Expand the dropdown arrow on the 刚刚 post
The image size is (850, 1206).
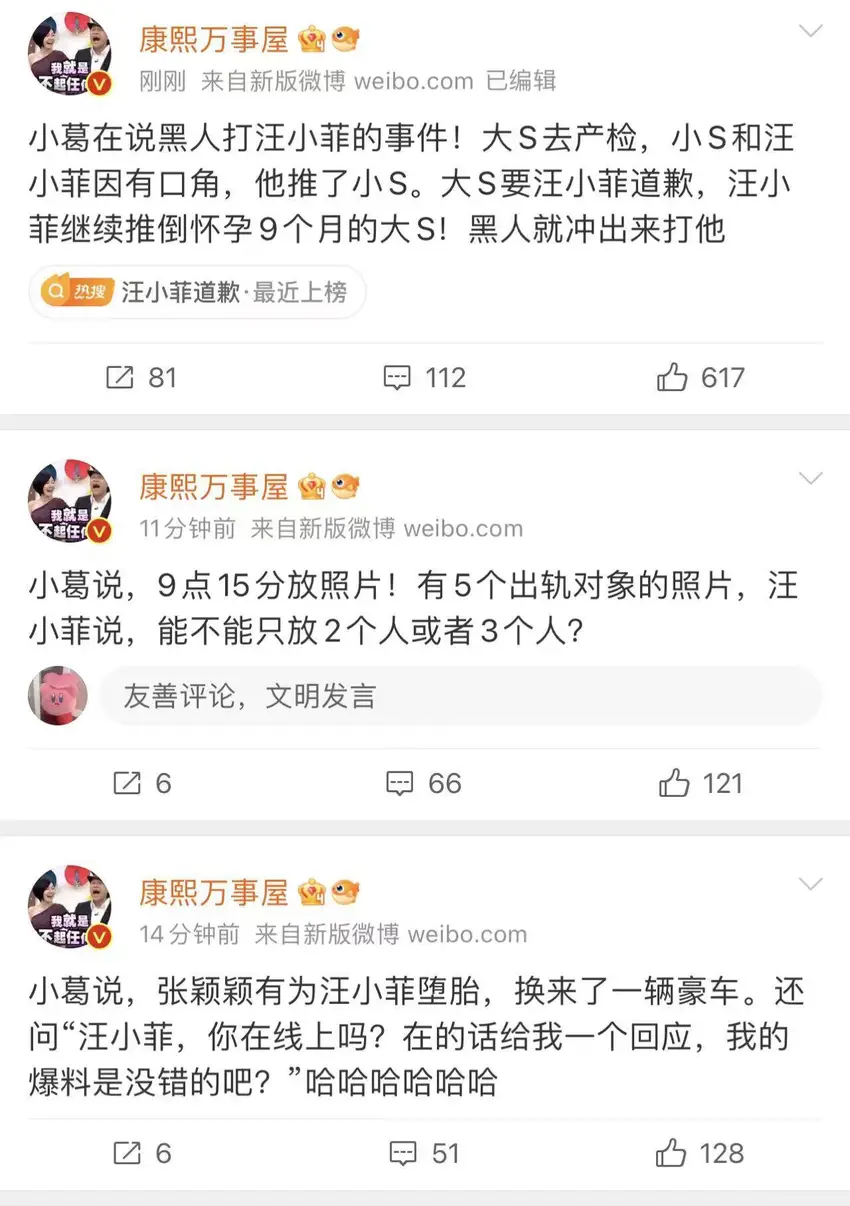point(810,32)
